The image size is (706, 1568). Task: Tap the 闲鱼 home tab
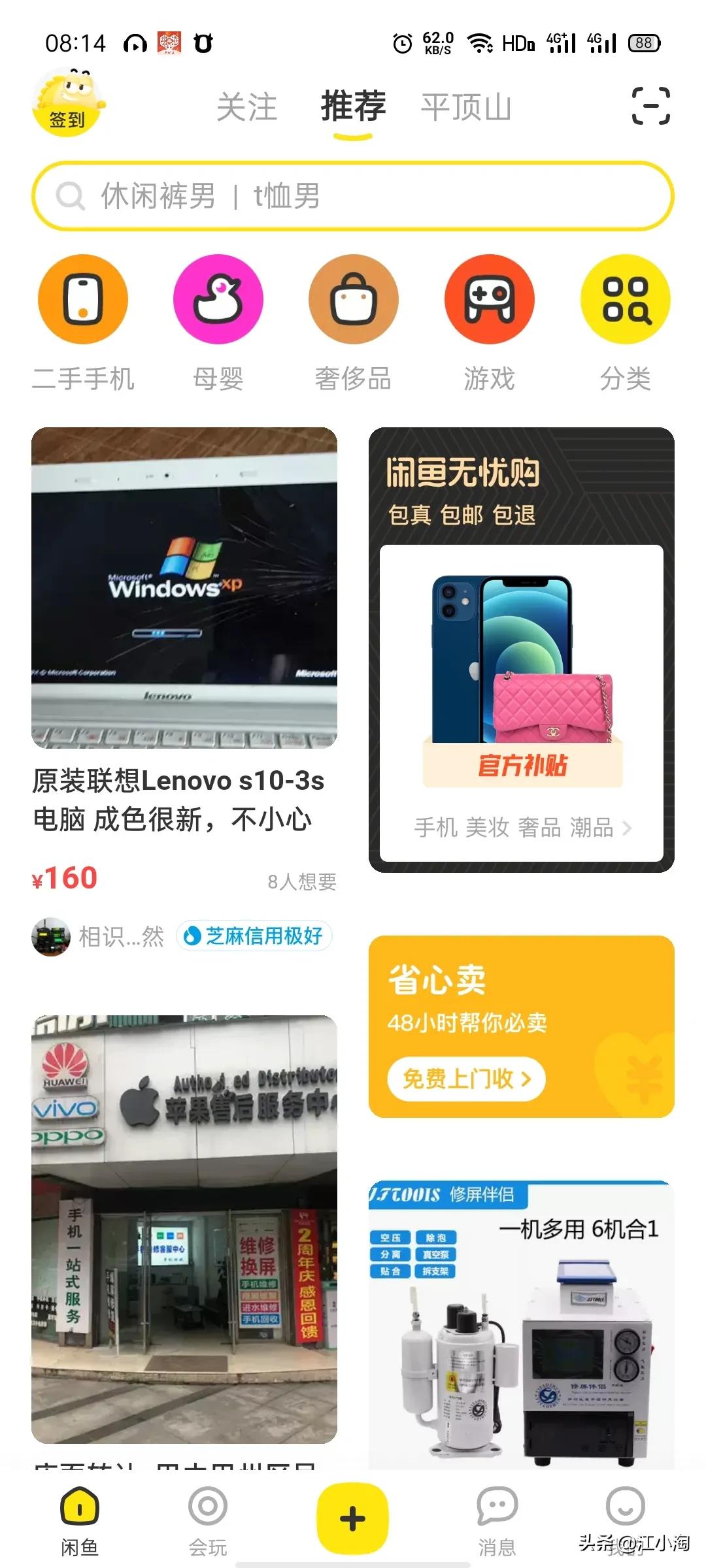tap(80, 1519)
